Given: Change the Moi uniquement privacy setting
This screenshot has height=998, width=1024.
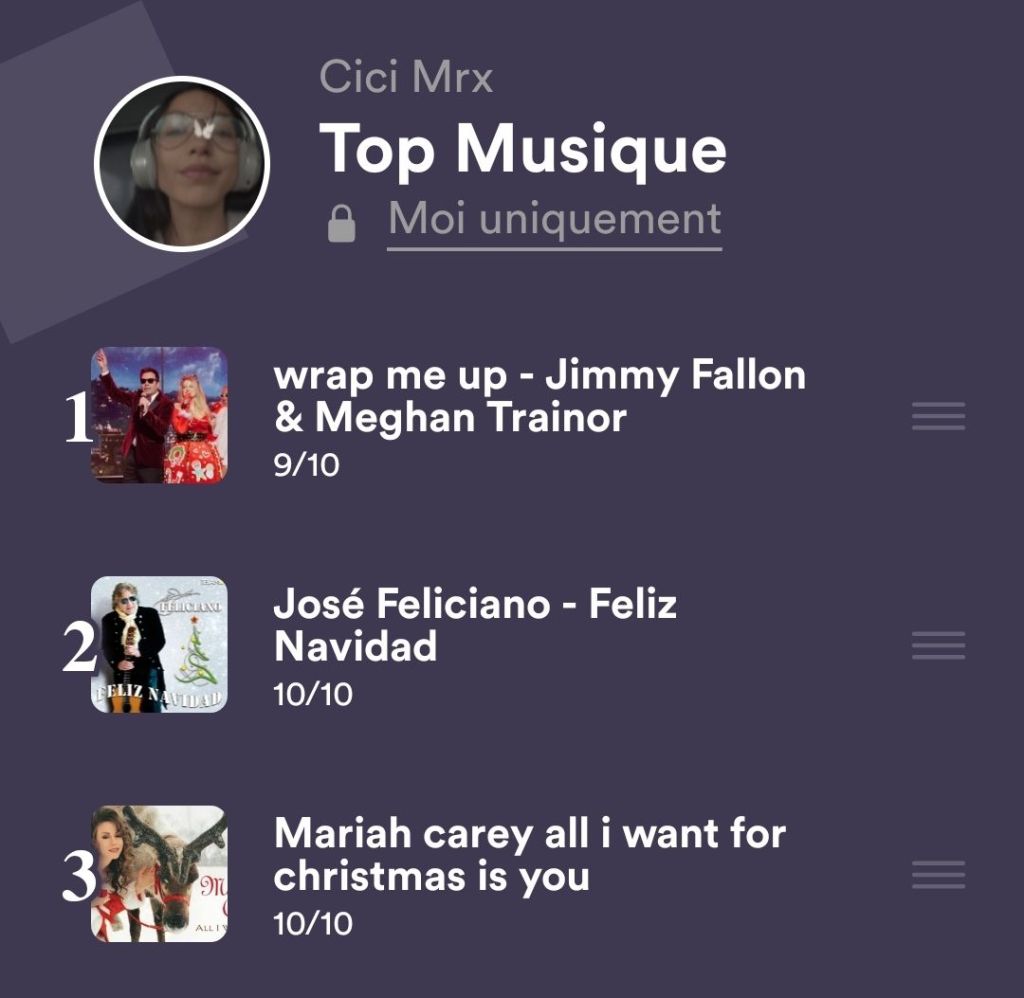Looking at the screenshot, I should click(554, 220).
